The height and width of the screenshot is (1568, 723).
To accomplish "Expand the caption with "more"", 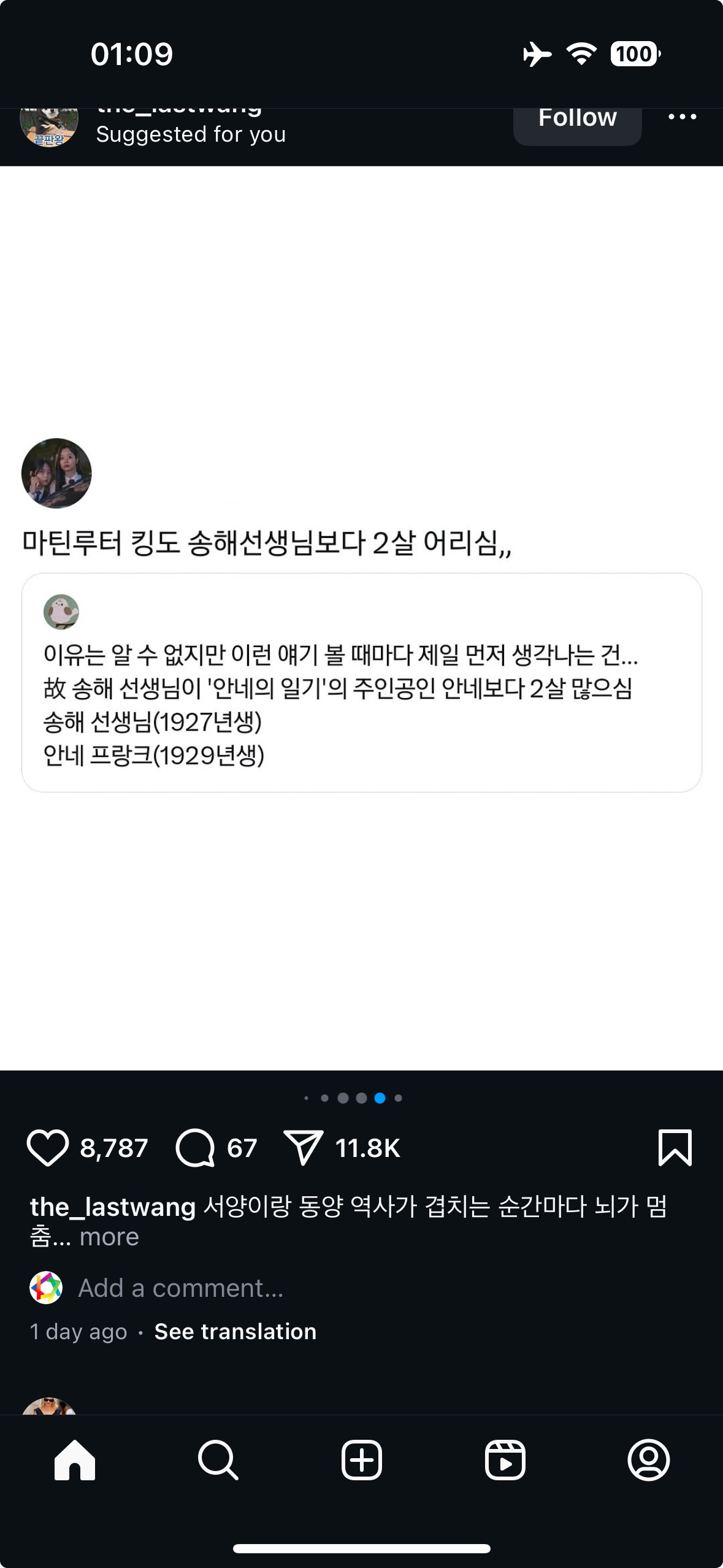I will pos(109,1237).
